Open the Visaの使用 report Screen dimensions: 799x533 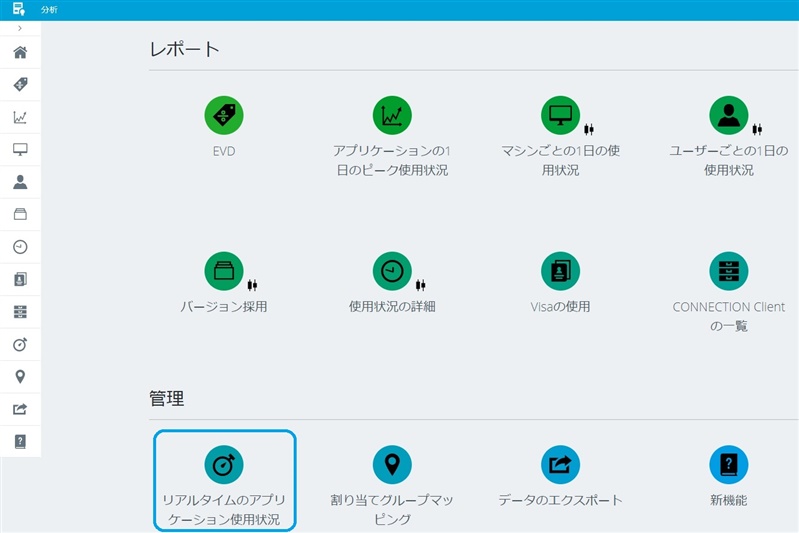pos(560,271)
